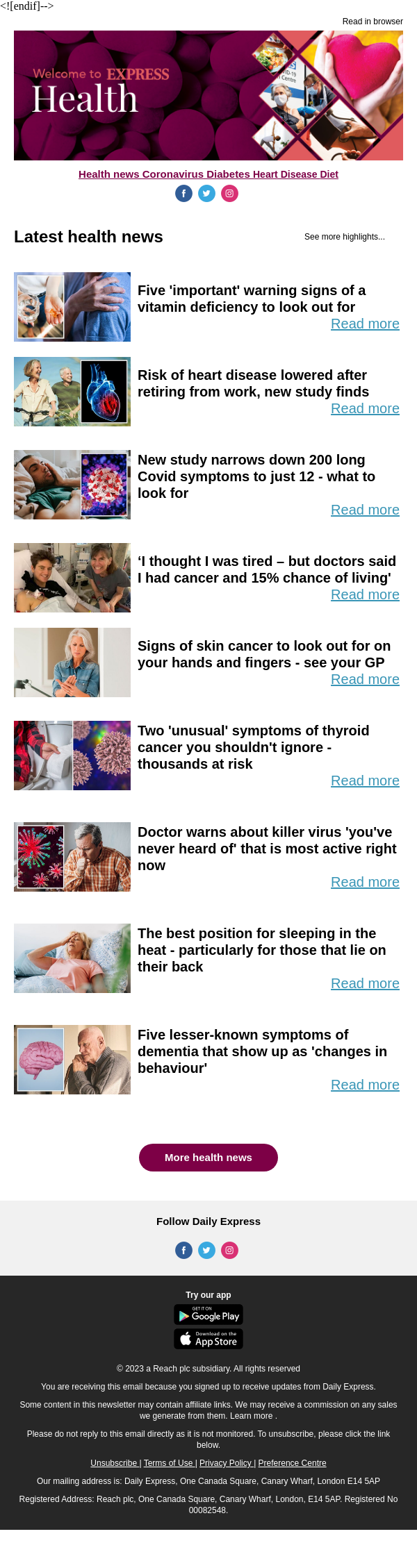This screenshot has width=417, height=1568.
Task: View the Privacy Policy
Action: [225, 1463]
